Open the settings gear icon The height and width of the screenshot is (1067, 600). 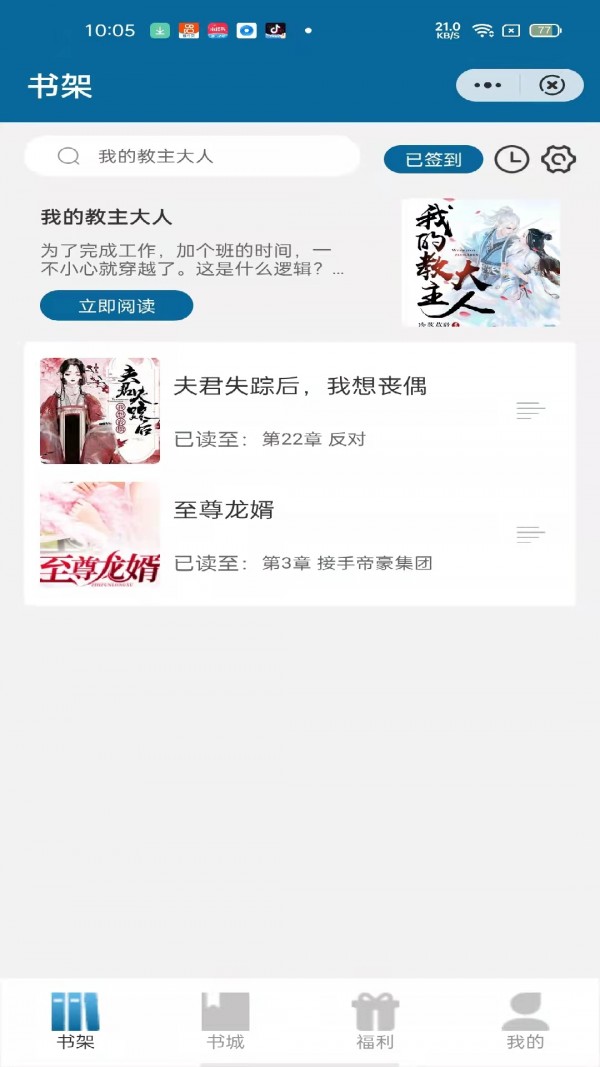558,159
